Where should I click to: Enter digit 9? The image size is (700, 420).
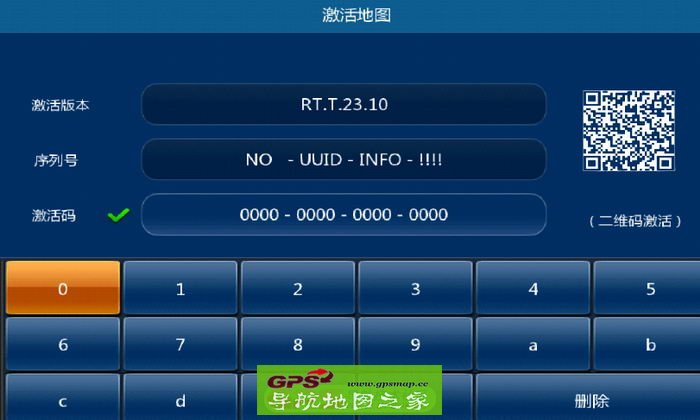click(415, 345)
